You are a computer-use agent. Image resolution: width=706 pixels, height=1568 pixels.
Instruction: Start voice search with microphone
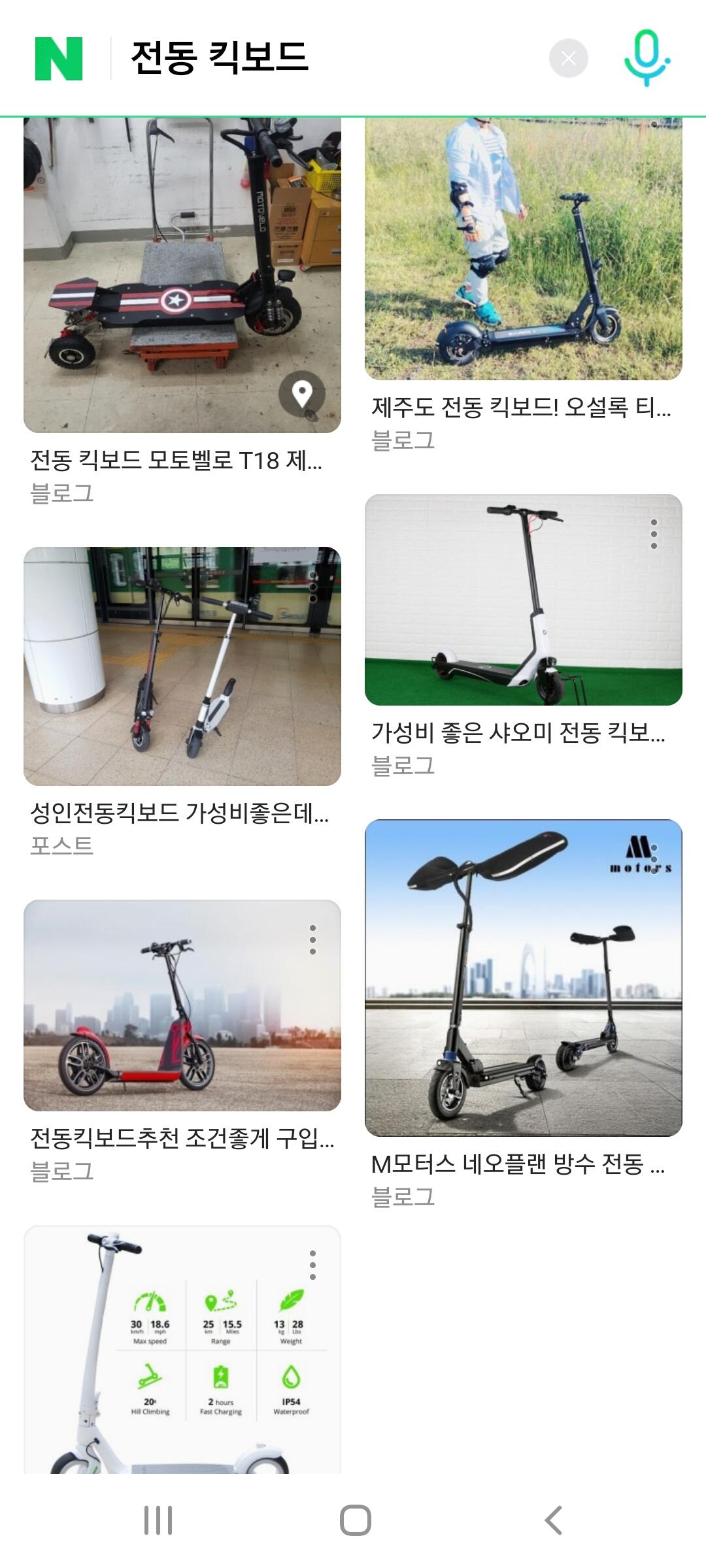(646, 59)
